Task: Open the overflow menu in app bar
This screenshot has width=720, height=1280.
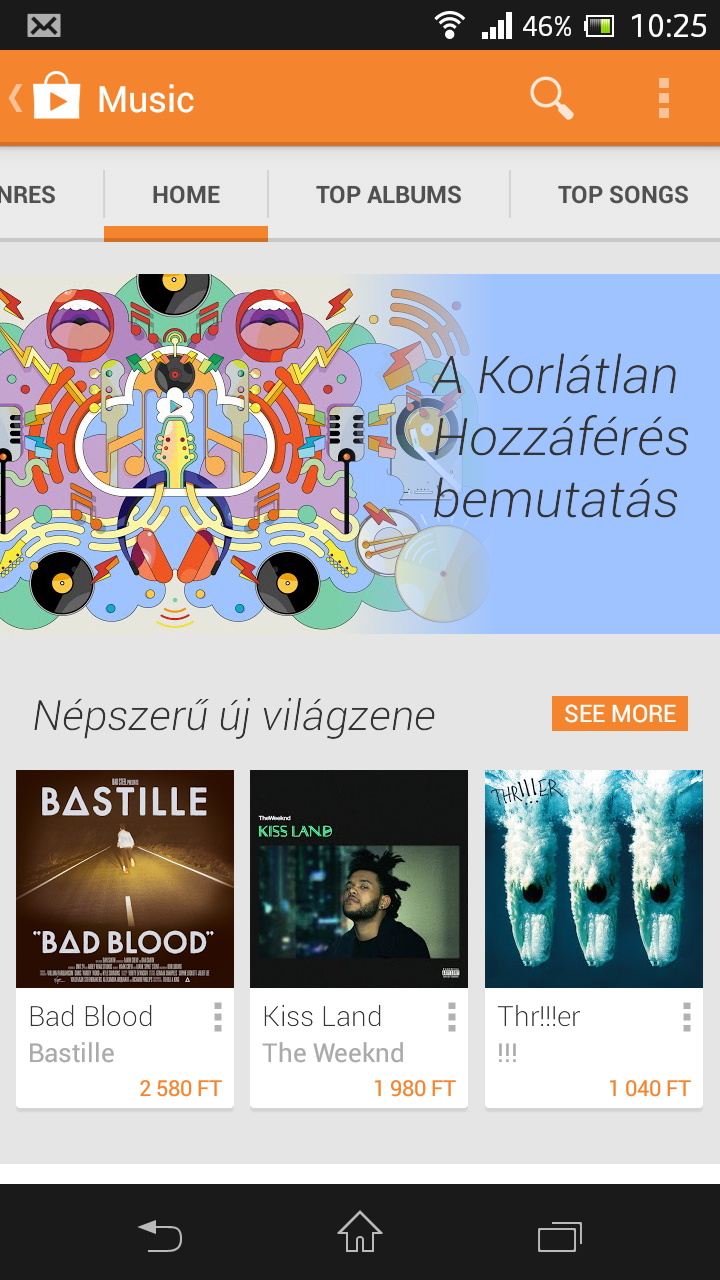Action: click(663, 98)
